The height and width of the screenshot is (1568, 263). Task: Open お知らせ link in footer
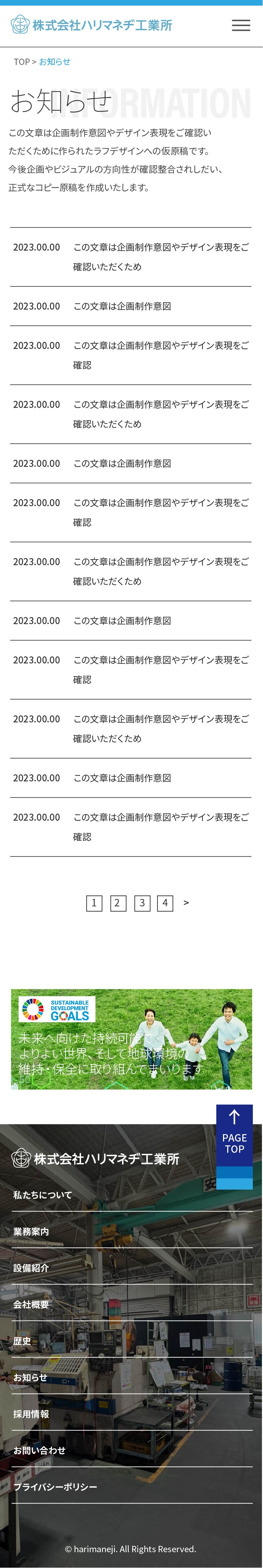tap(31, 1377)
